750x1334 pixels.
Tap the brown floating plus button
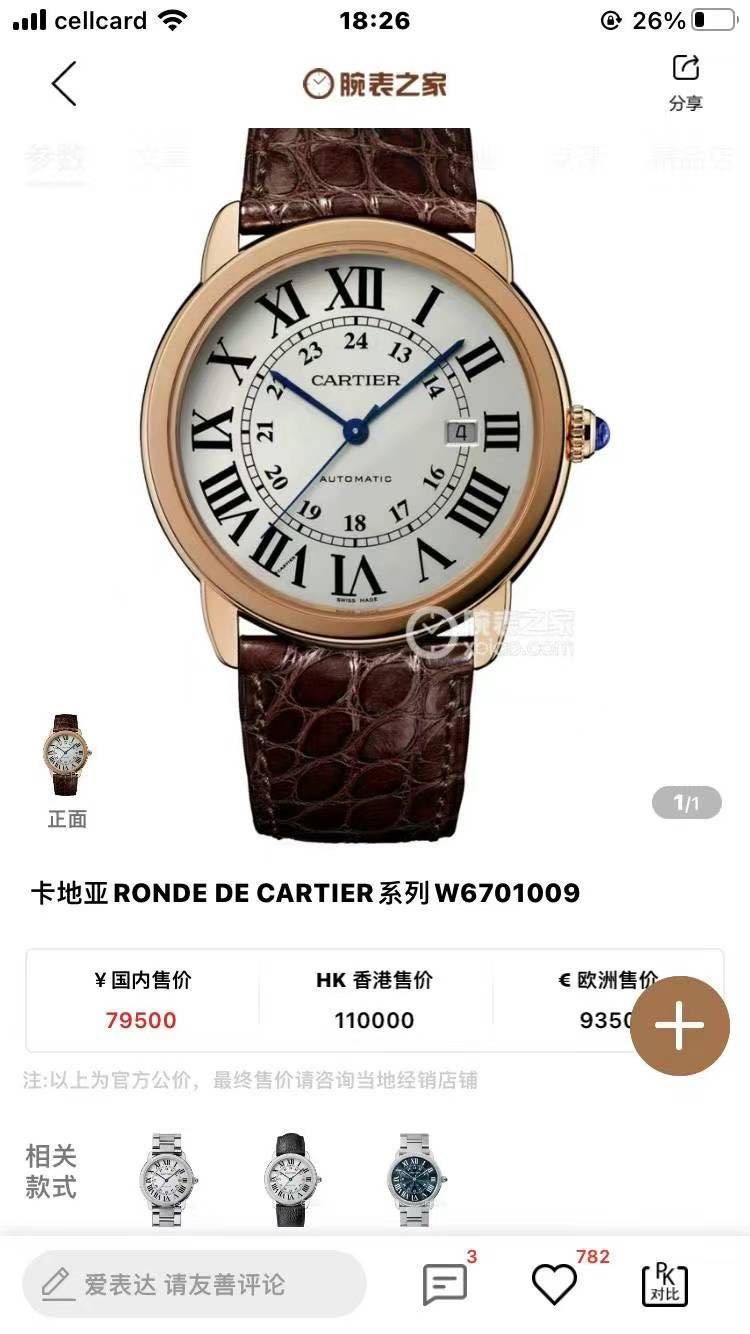tap(680, 1025)
